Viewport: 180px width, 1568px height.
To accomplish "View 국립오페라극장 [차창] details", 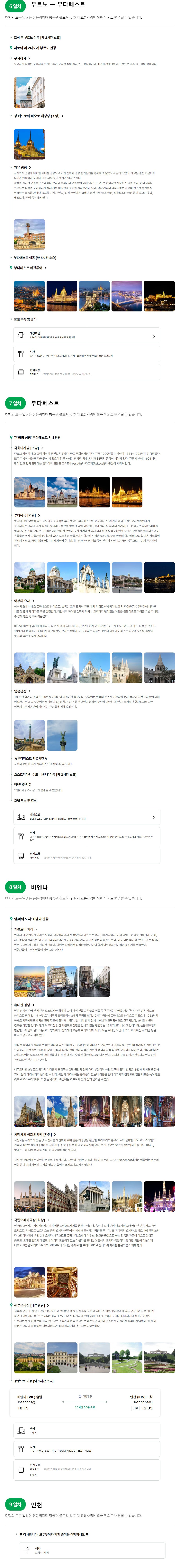I will [x=30, y=1220].
